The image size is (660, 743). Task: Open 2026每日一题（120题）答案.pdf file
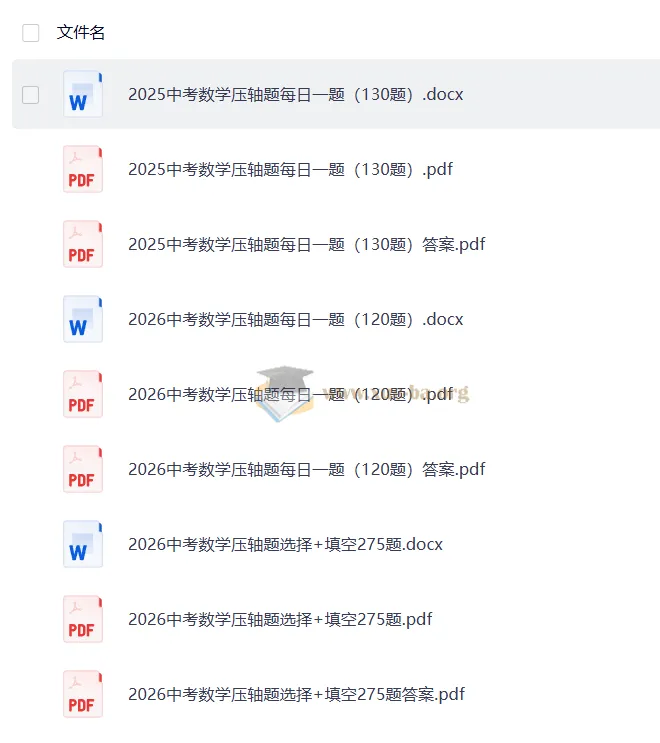point(306,469)
